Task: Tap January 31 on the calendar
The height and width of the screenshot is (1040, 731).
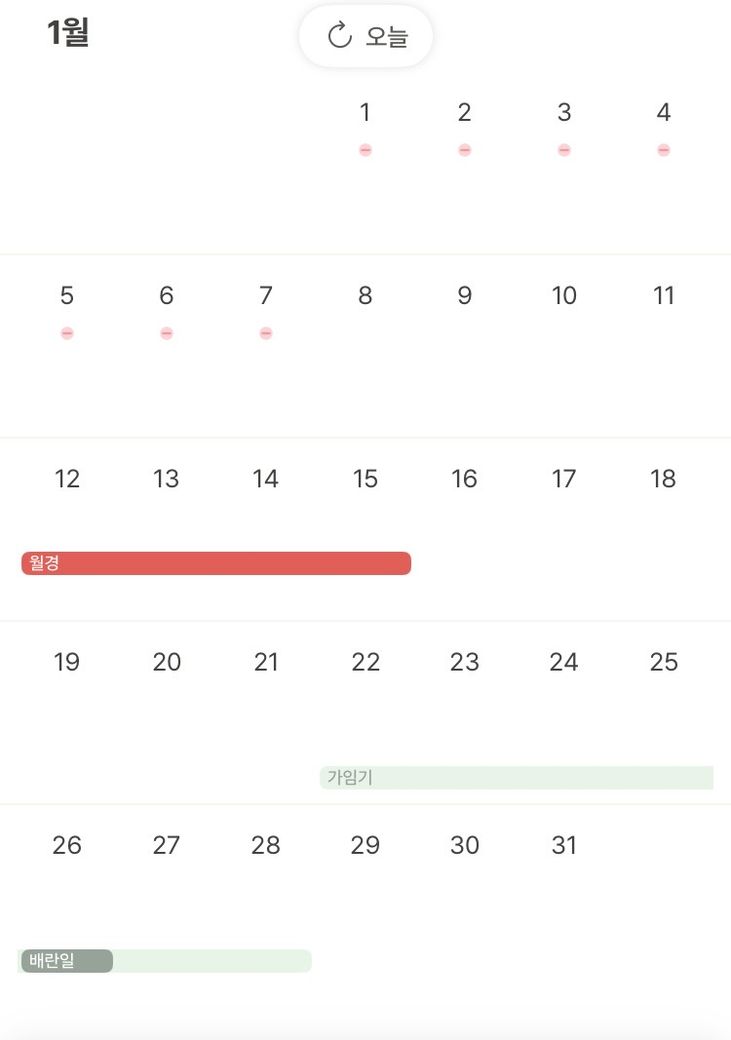Action: 564,846
